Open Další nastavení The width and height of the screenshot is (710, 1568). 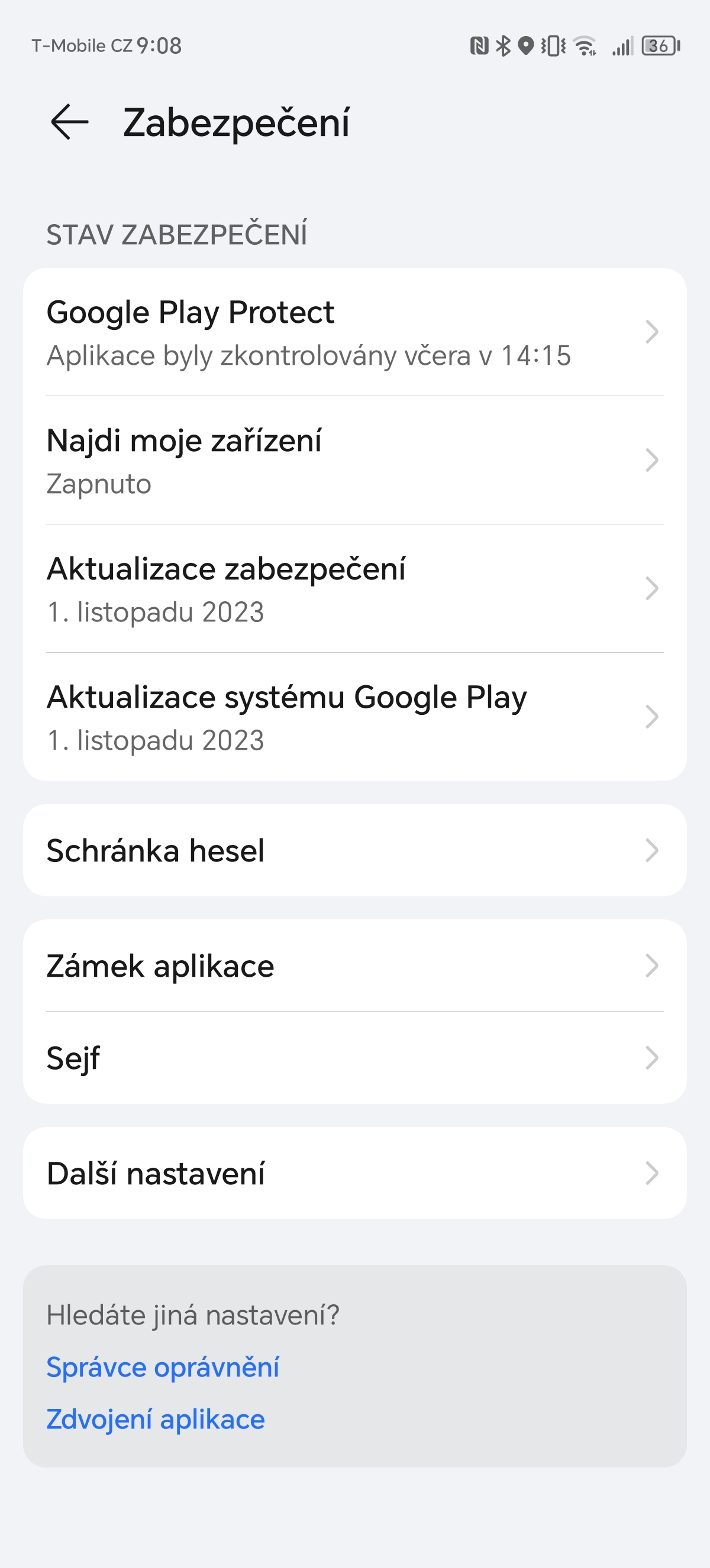coord(355,1174)
